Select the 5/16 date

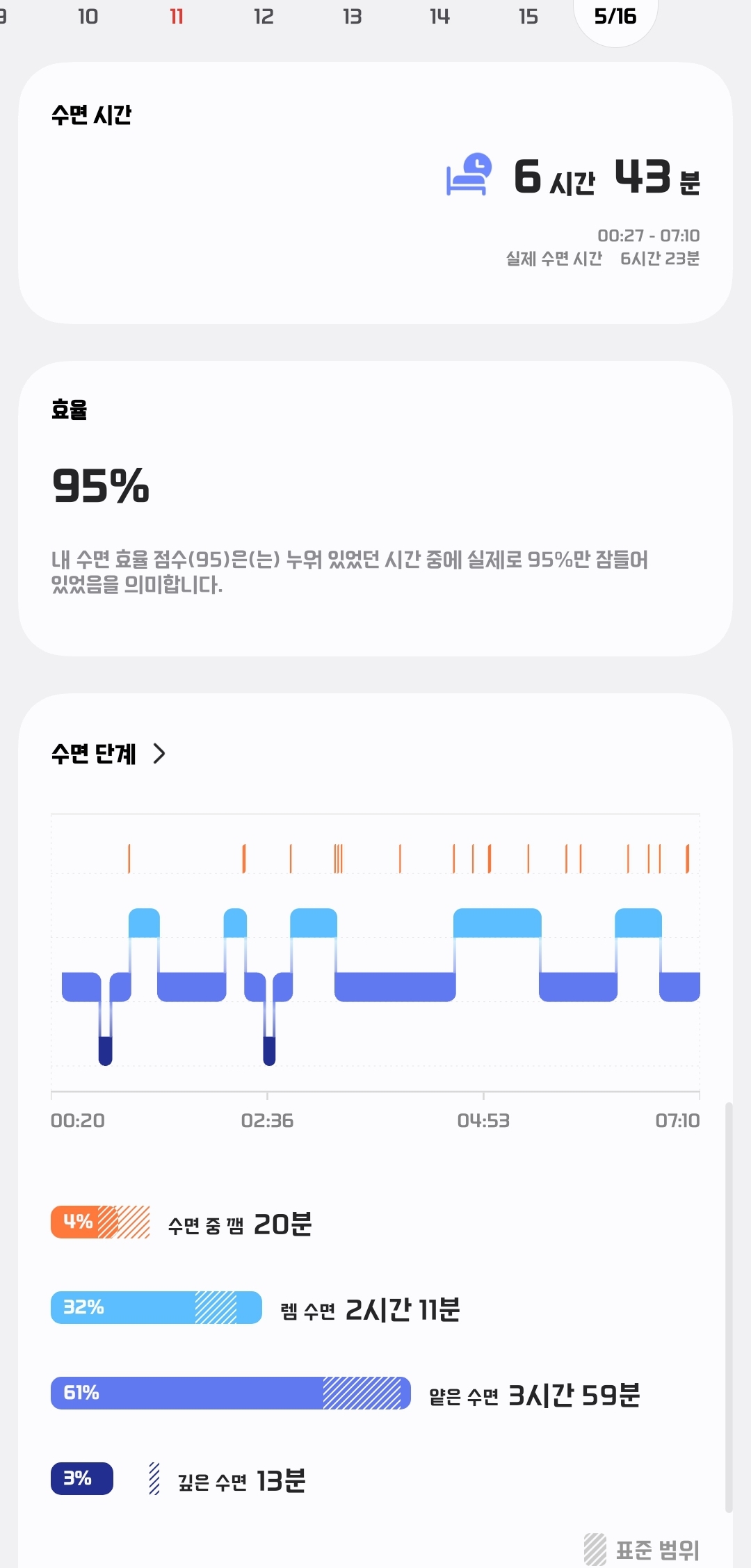pyautogui.click(x=615, y=16)
